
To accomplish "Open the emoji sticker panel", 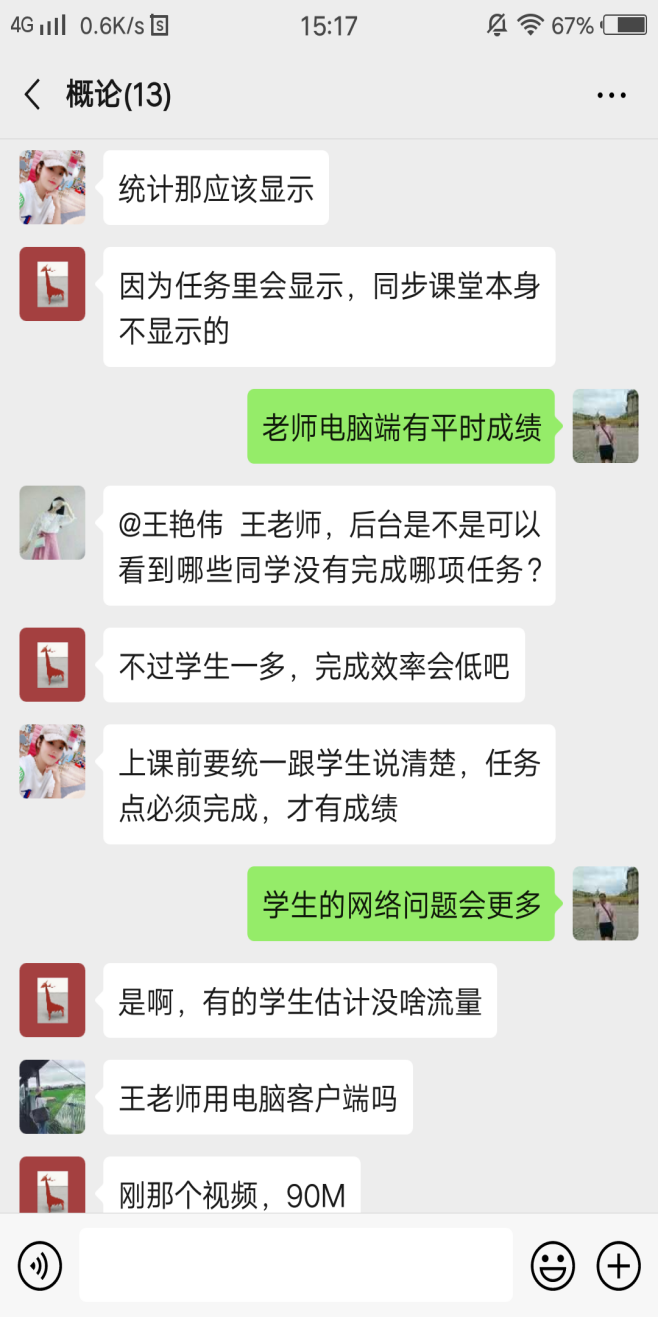I will tap(553, 1266).
